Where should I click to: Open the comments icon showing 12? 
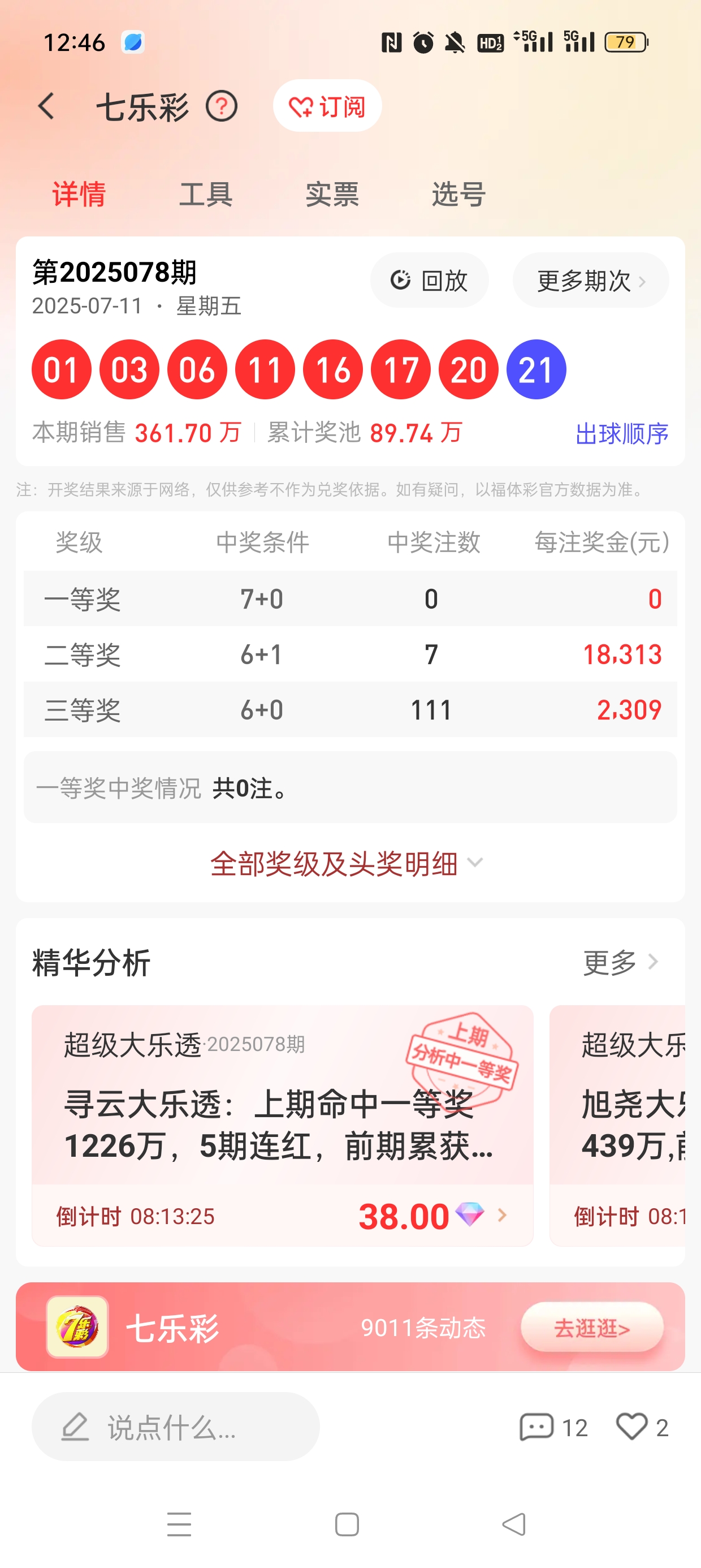[x=552, y=1427]
